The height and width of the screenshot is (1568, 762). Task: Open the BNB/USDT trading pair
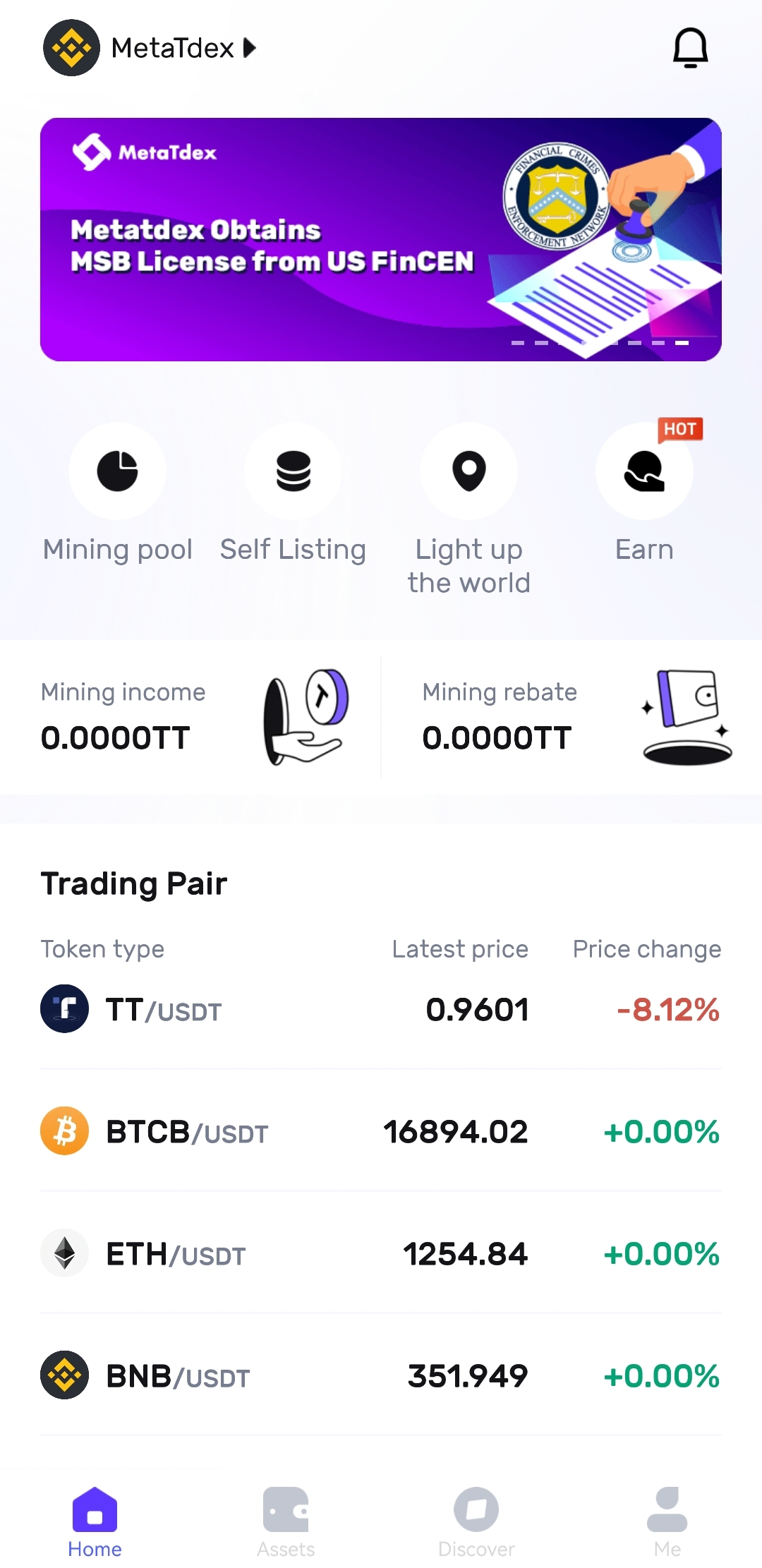click(x=381, y=1375)
